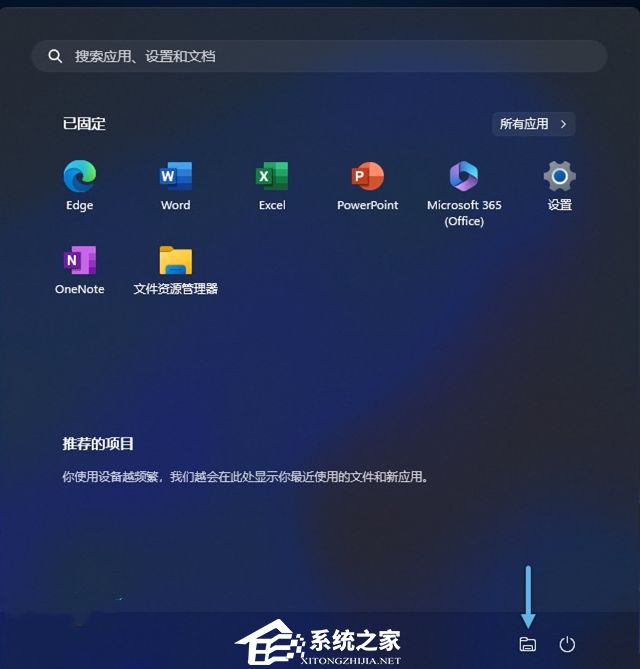Image resolution: width=640 pixels, height=669 pixels.
Task: Open the power options button
Action: pyautogui.click(x=567, y=644)
